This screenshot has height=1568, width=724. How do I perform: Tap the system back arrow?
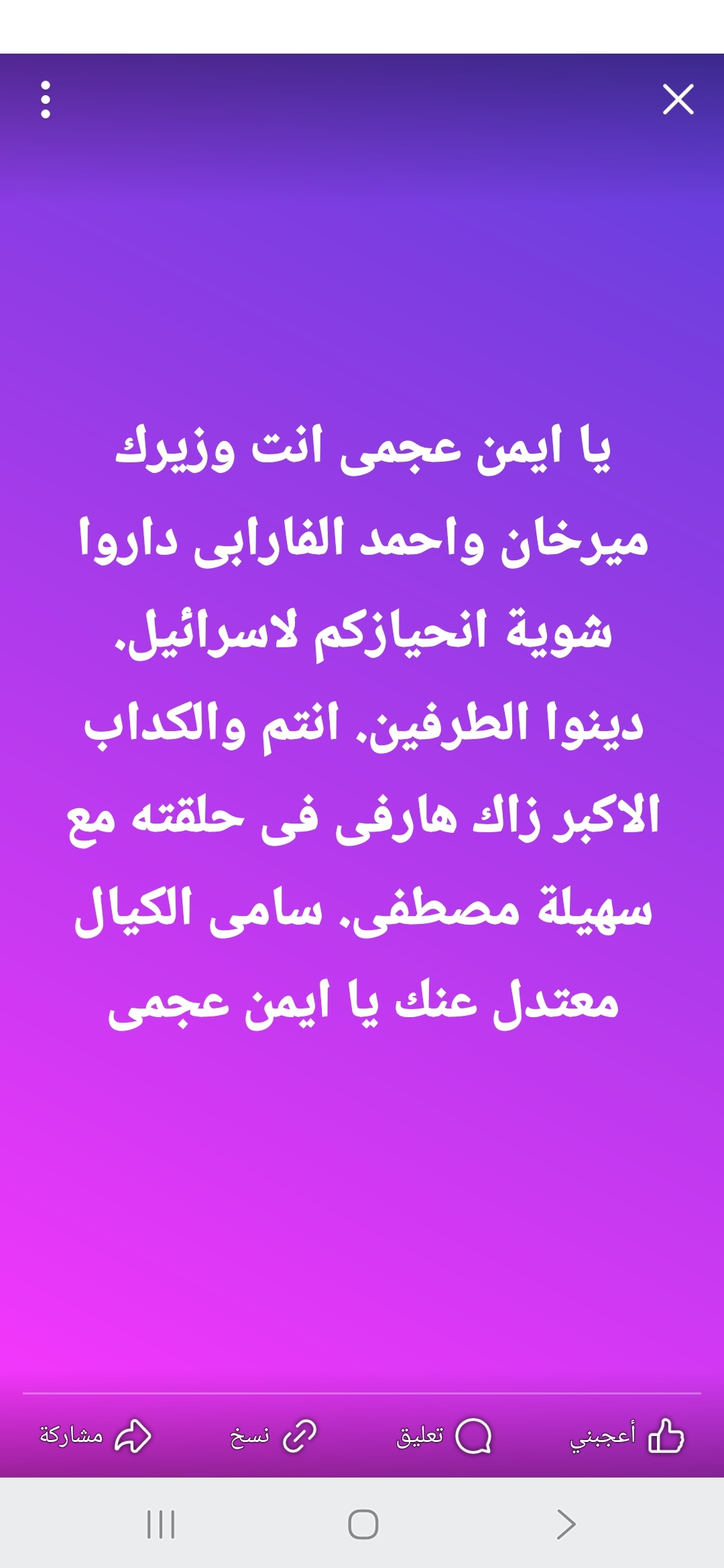(566, 1524)
